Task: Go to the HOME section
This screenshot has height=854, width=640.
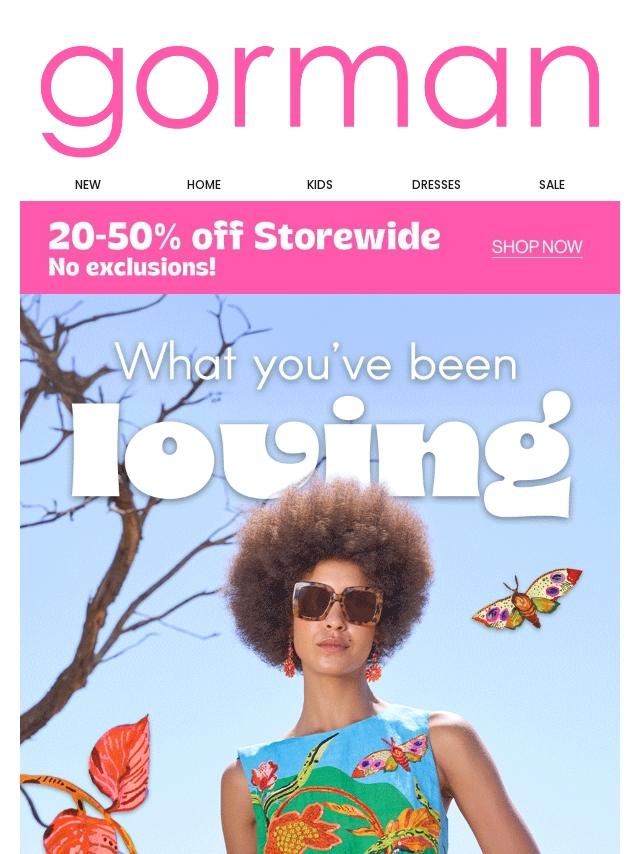Action: [x=204, y=185]
